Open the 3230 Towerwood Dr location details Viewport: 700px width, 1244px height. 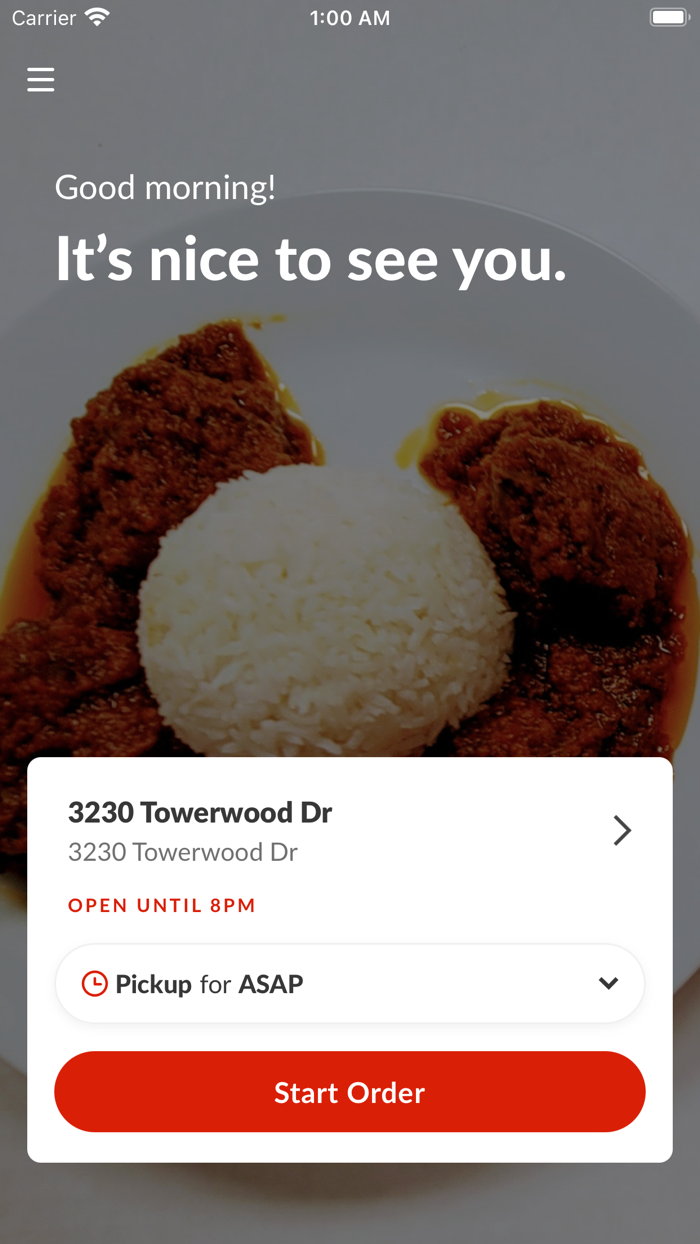click(350, 831)
